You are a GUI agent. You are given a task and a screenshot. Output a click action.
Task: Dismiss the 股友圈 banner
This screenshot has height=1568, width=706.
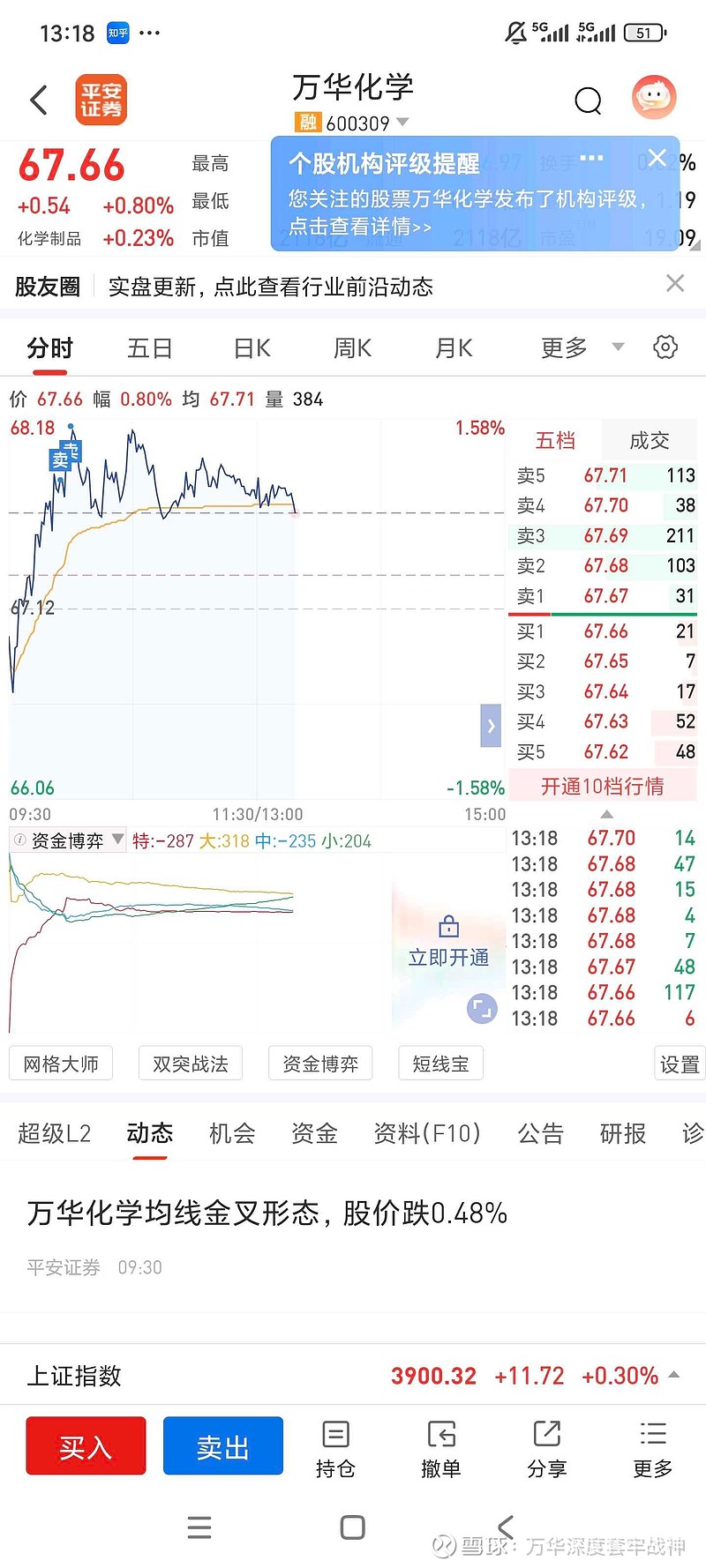pos(674,283)
